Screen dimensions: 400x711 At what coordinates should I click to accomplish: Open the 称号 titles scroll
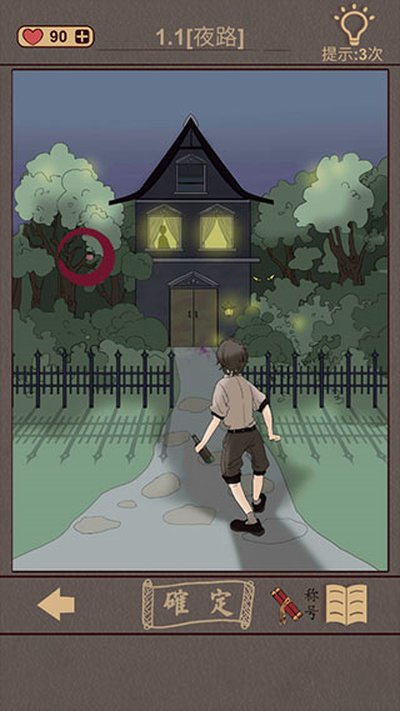pos(295,605)
